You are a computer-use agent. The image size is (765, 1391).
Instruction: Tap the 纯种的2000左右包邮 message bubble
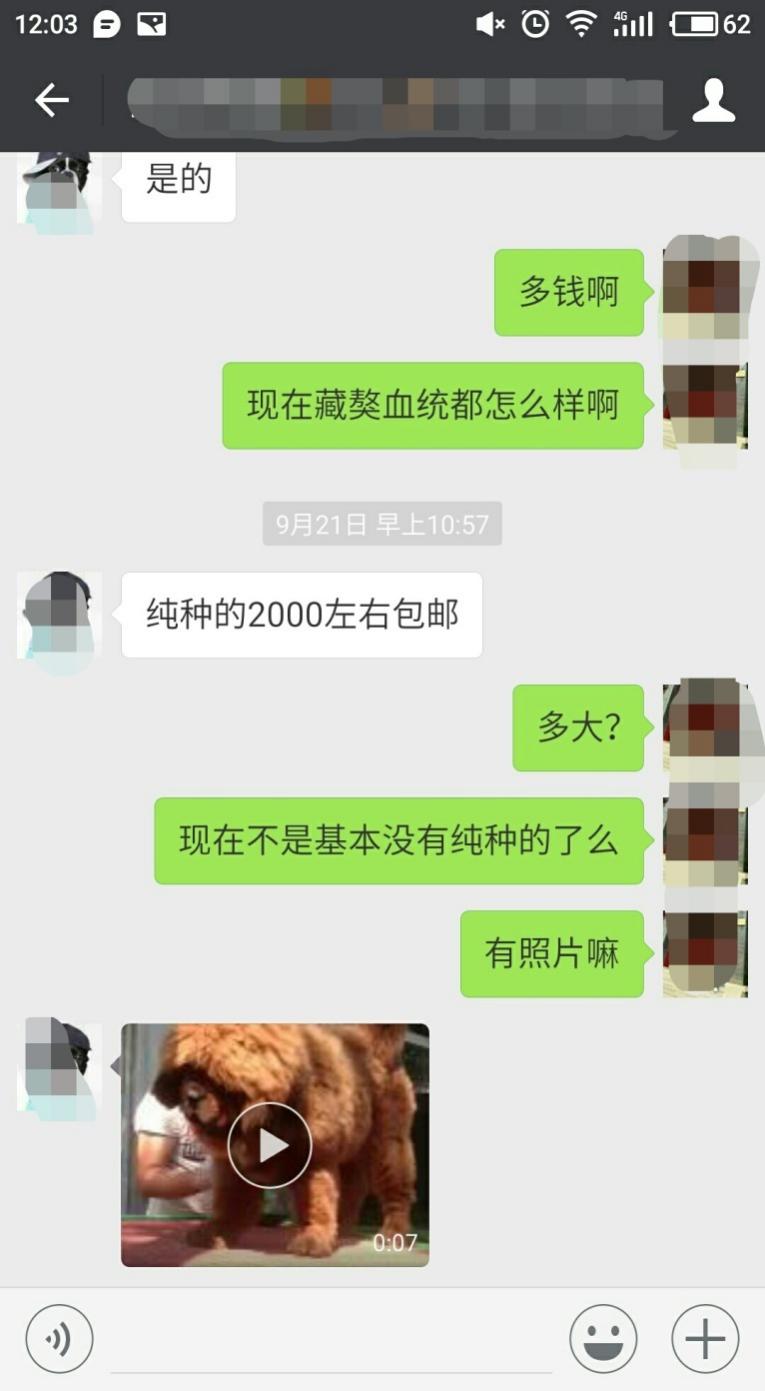tap(300, 615)
